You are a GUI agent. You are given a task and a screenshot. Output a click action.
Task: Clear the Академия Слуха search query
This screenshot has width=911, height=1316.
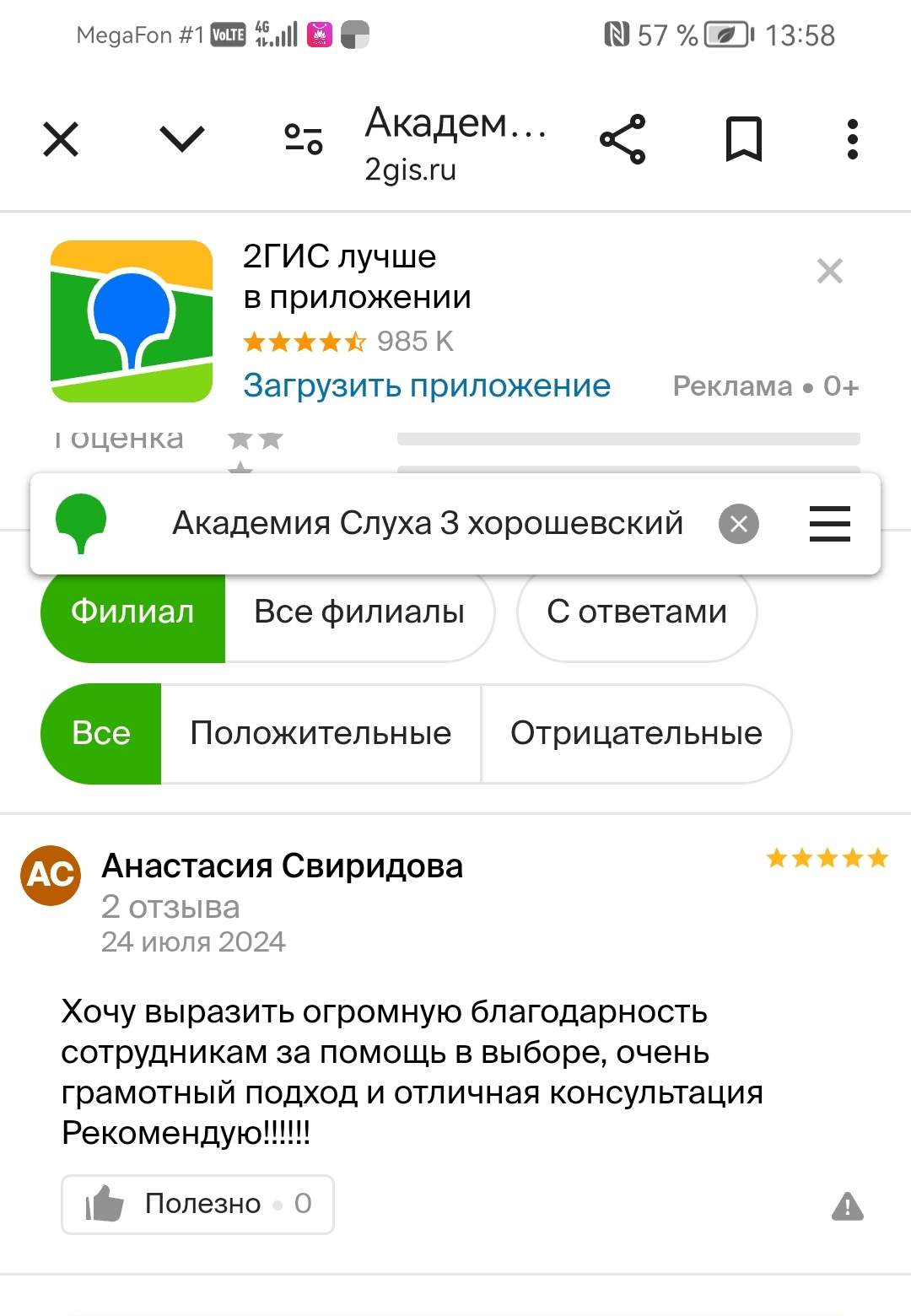tap(739, 524)
